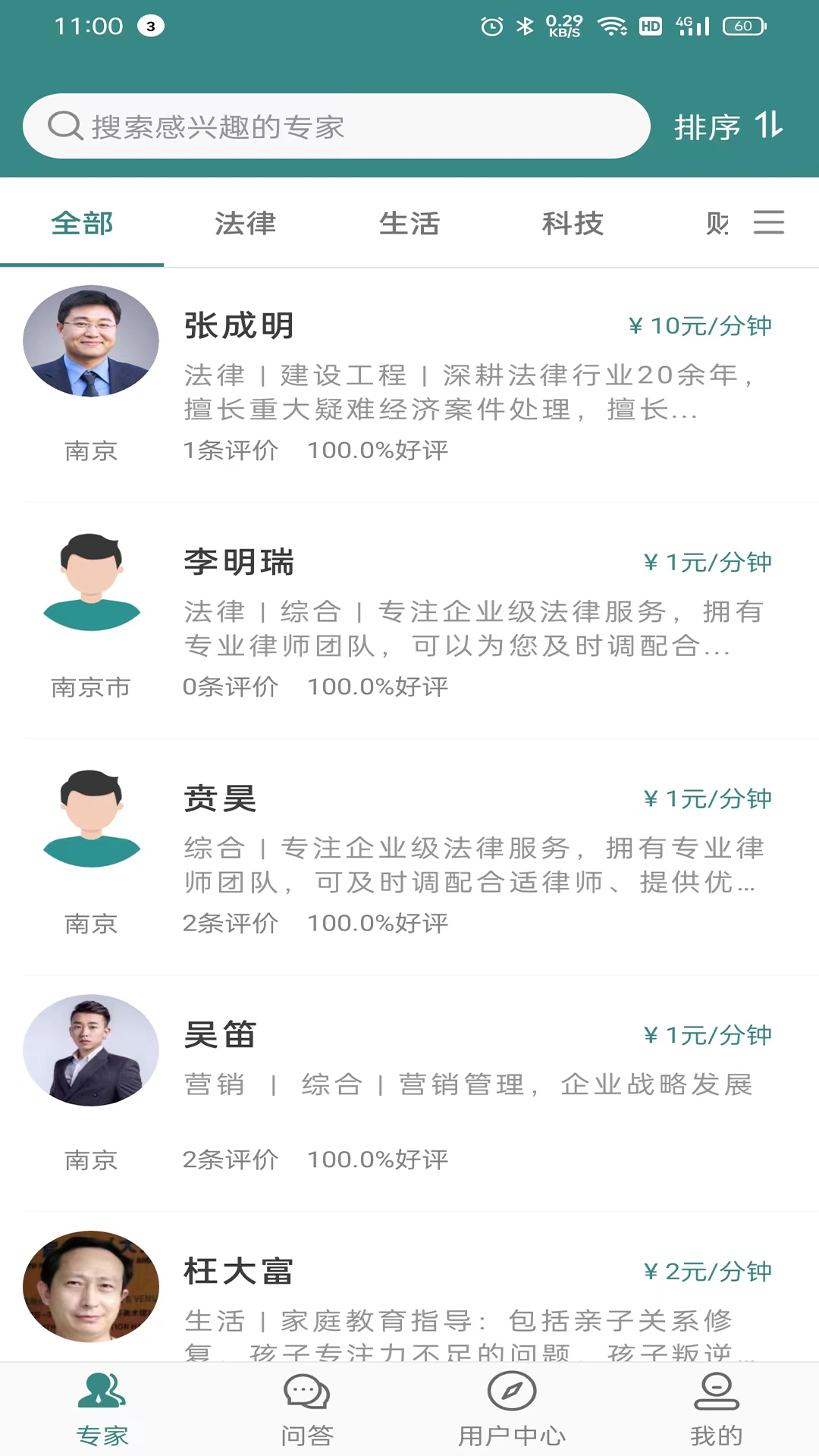Tap the alarm clock status bar icon
This screenshot has width=819, height=1456.
(x=492, y=25)
